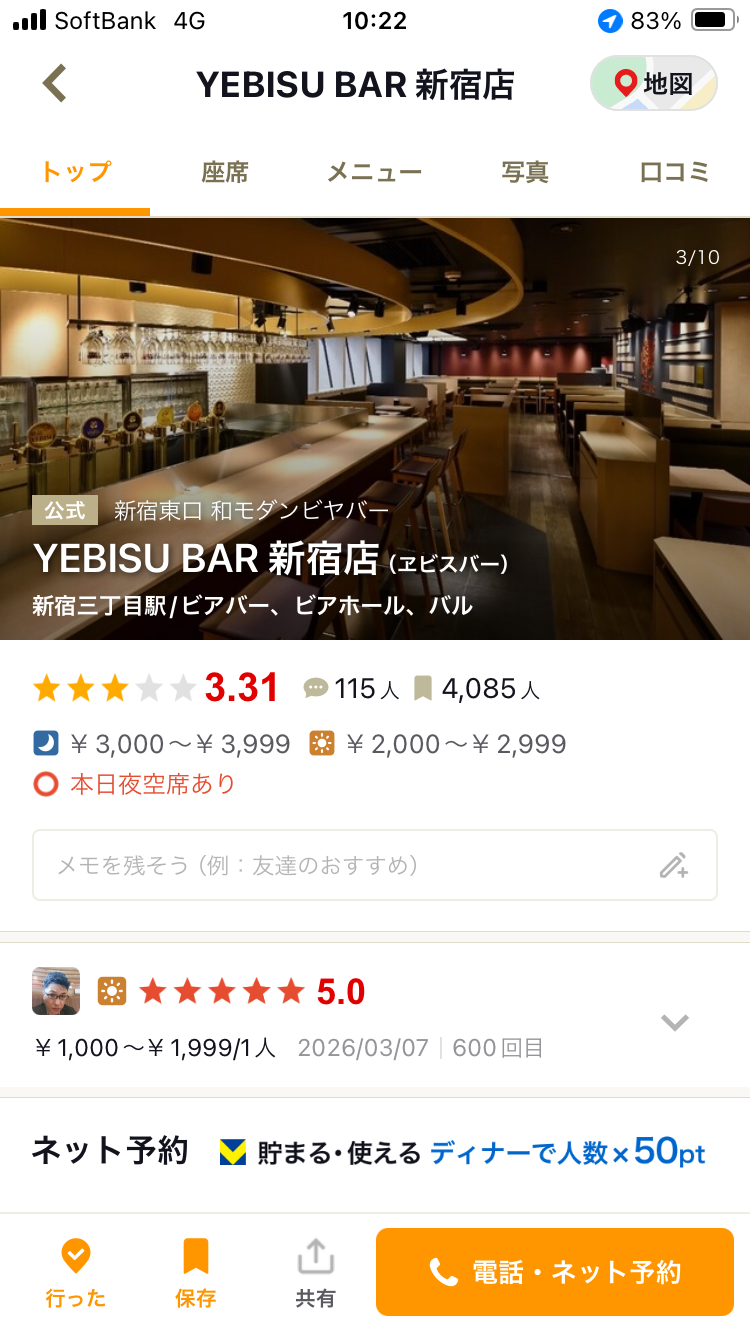Share this restaurant via 共有
The image size is (750, 1334).
click(x=315, y=1272)
